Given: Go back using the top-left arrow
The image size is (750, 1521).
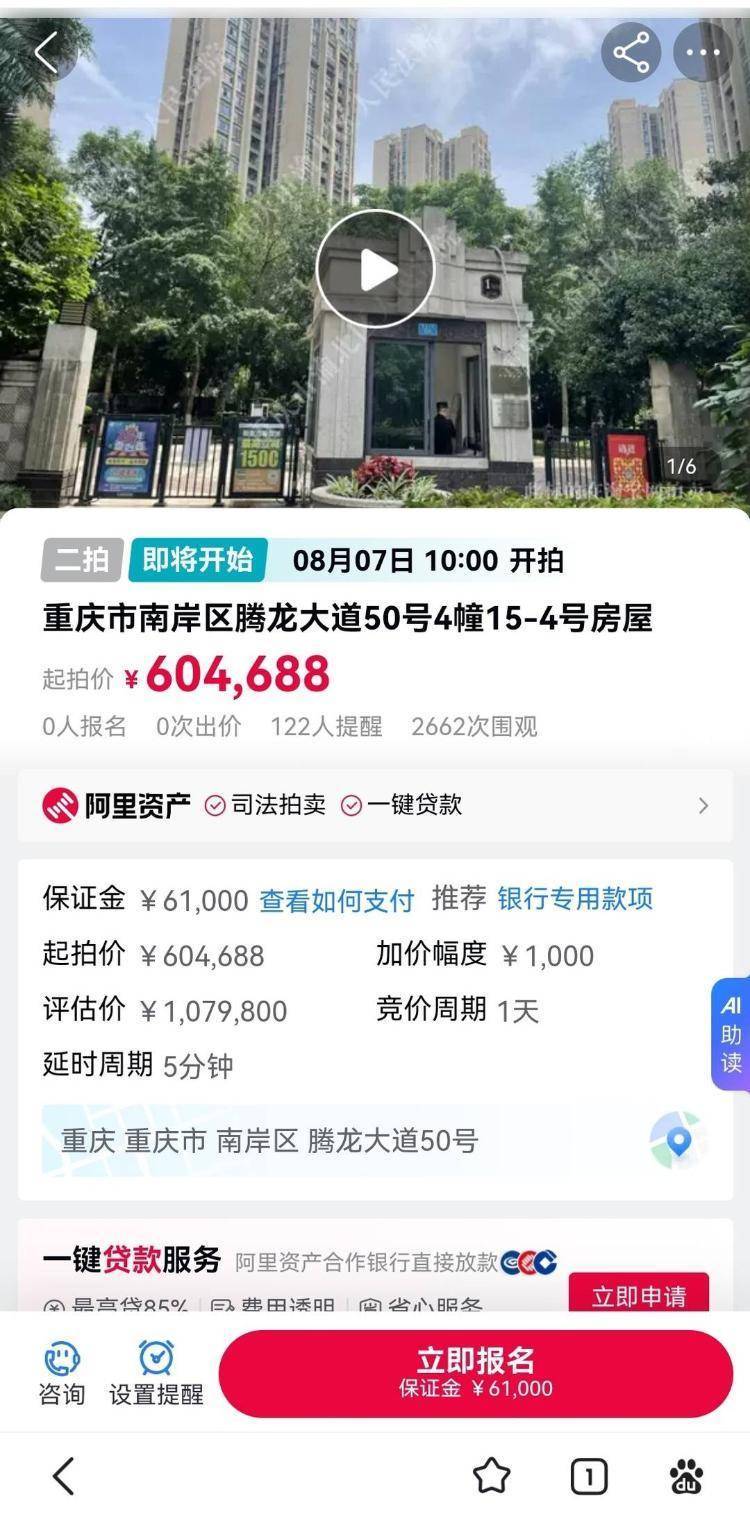Looking at the screenshot, I should click(x=47, y=52).
